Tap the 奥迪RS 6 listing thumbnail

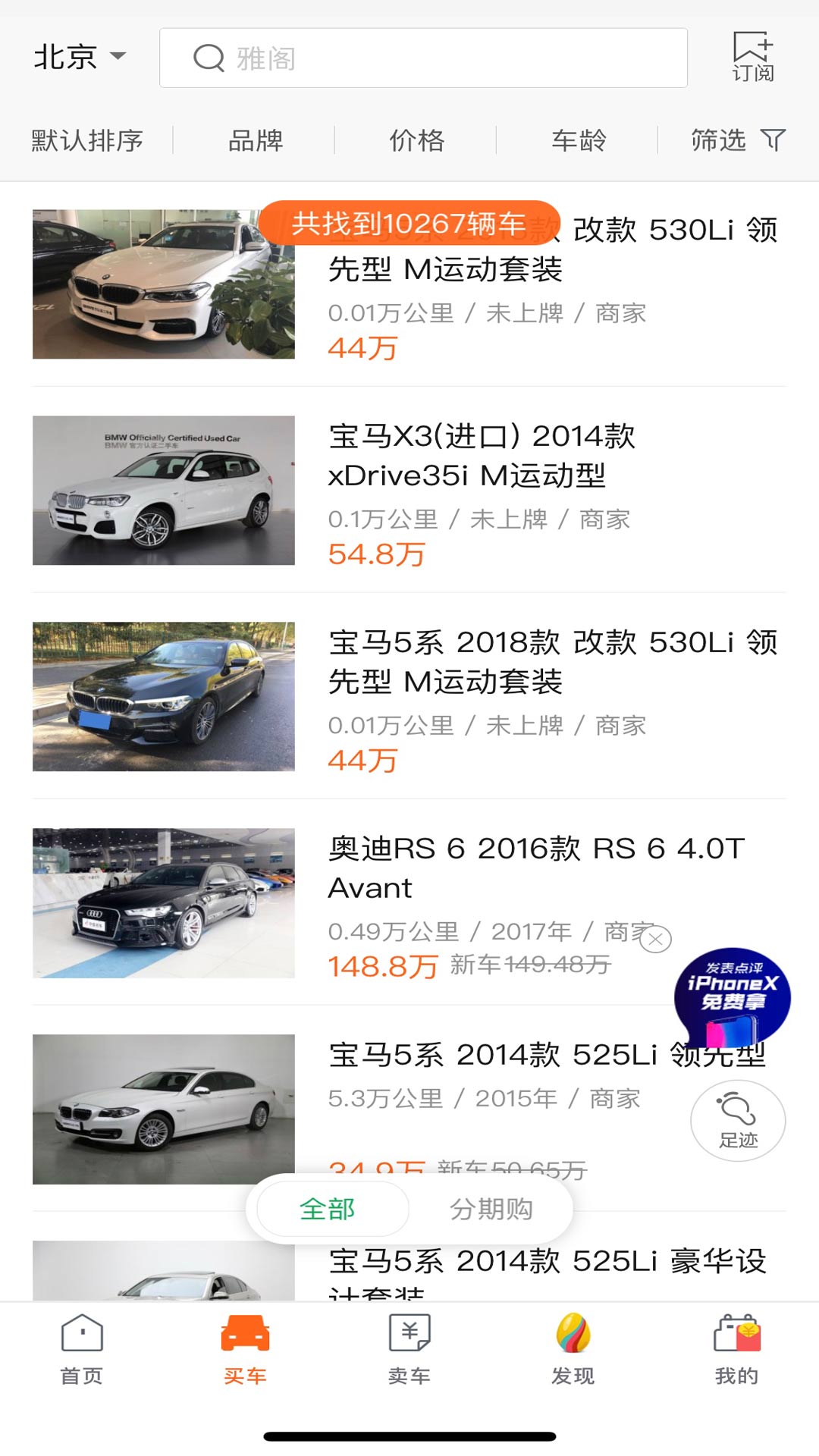pos(163,902)
